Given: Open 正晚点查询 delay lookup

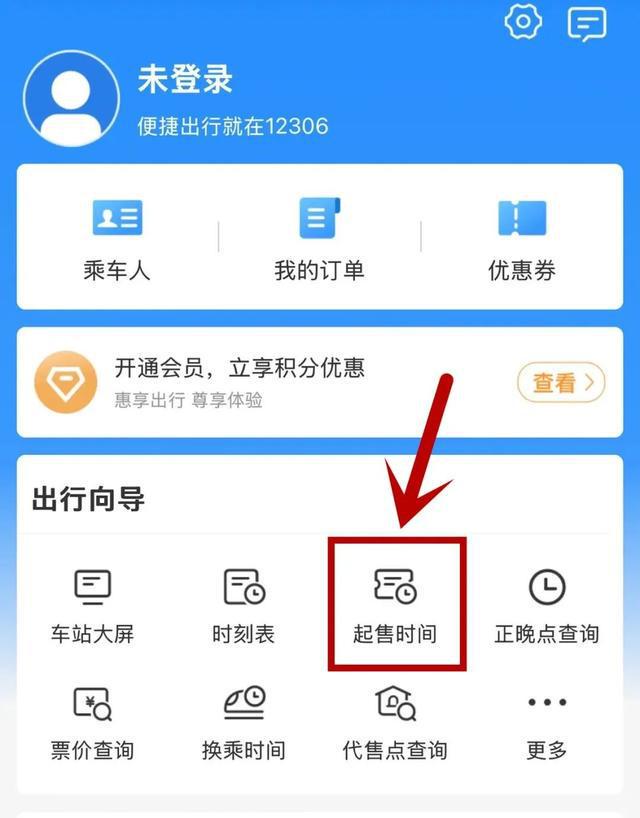Looking at the screenshot, I should coord(547,603).
